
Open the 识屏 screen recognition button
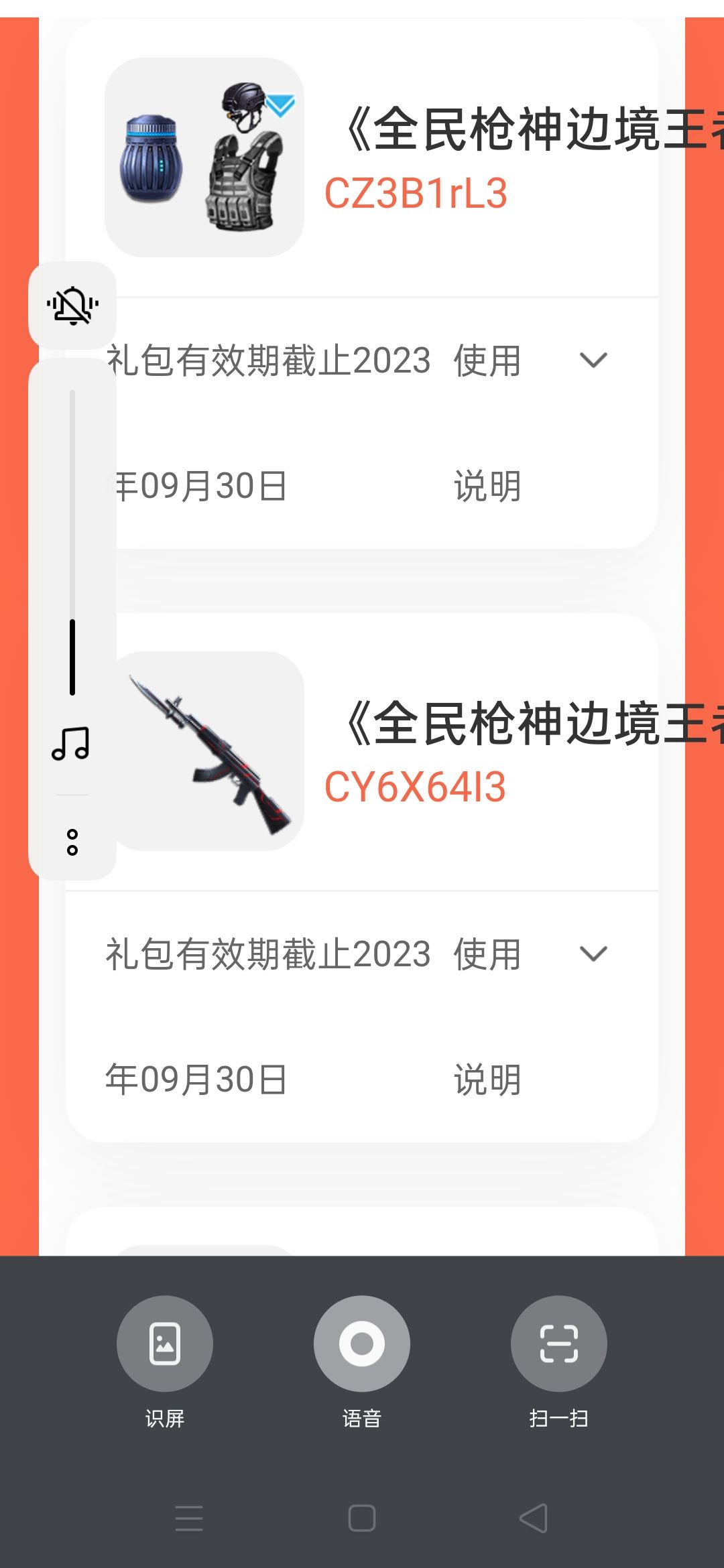coord(165,1343)
